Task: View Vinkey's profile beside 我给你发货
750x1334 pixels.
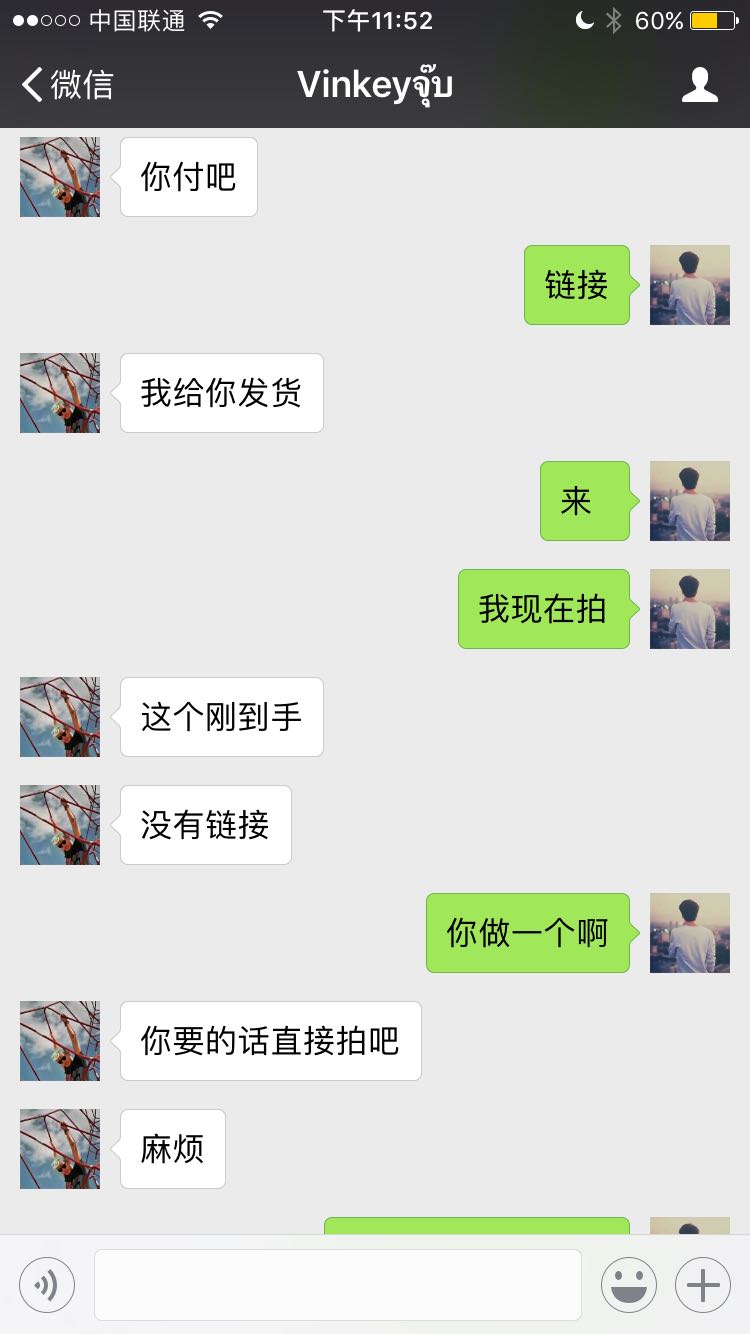Action: pyautogui.click(x=60, y=393)
